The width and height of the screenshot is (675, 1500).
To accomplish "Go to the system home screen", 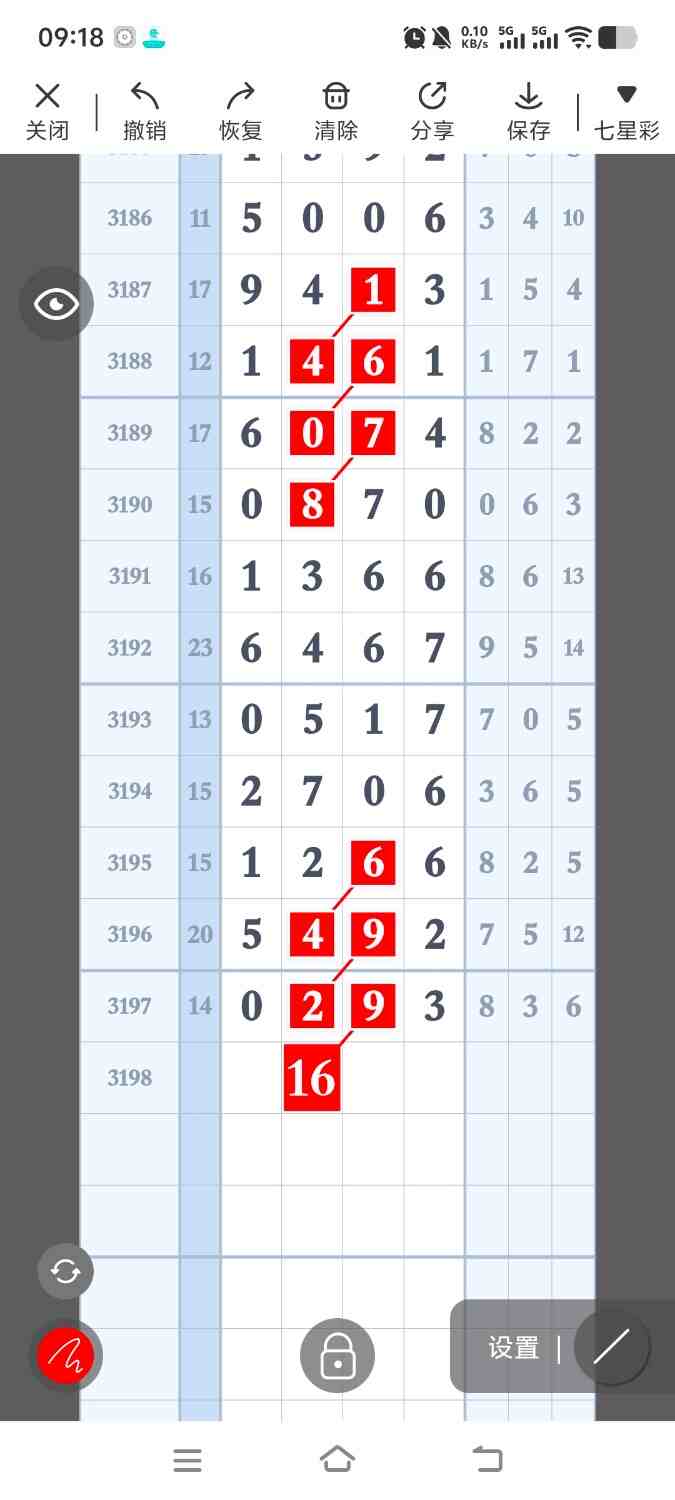I will (x=338, y=1460).
